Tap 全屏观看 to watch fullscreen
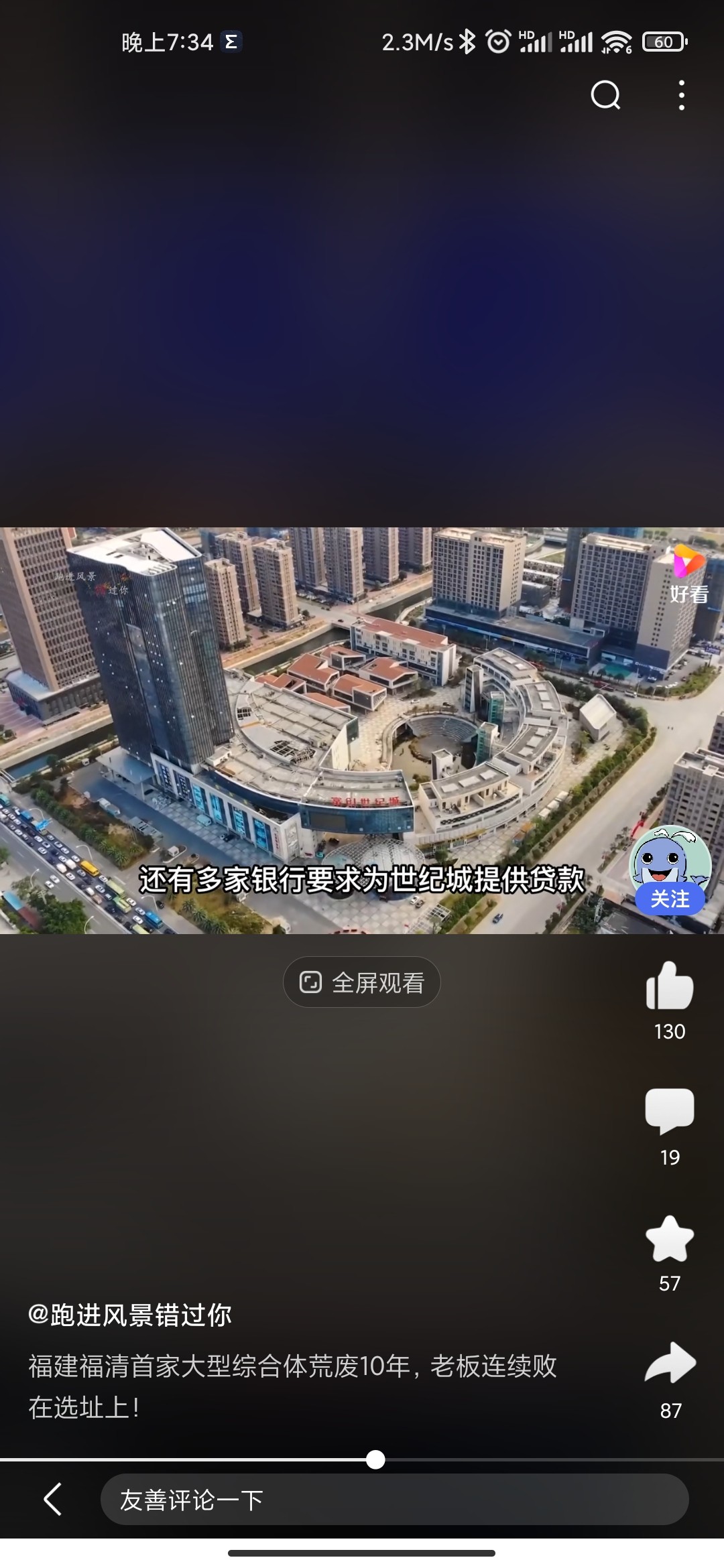Image resolution: width=724 pixels, height=1568 pixels. pos(362,982)
